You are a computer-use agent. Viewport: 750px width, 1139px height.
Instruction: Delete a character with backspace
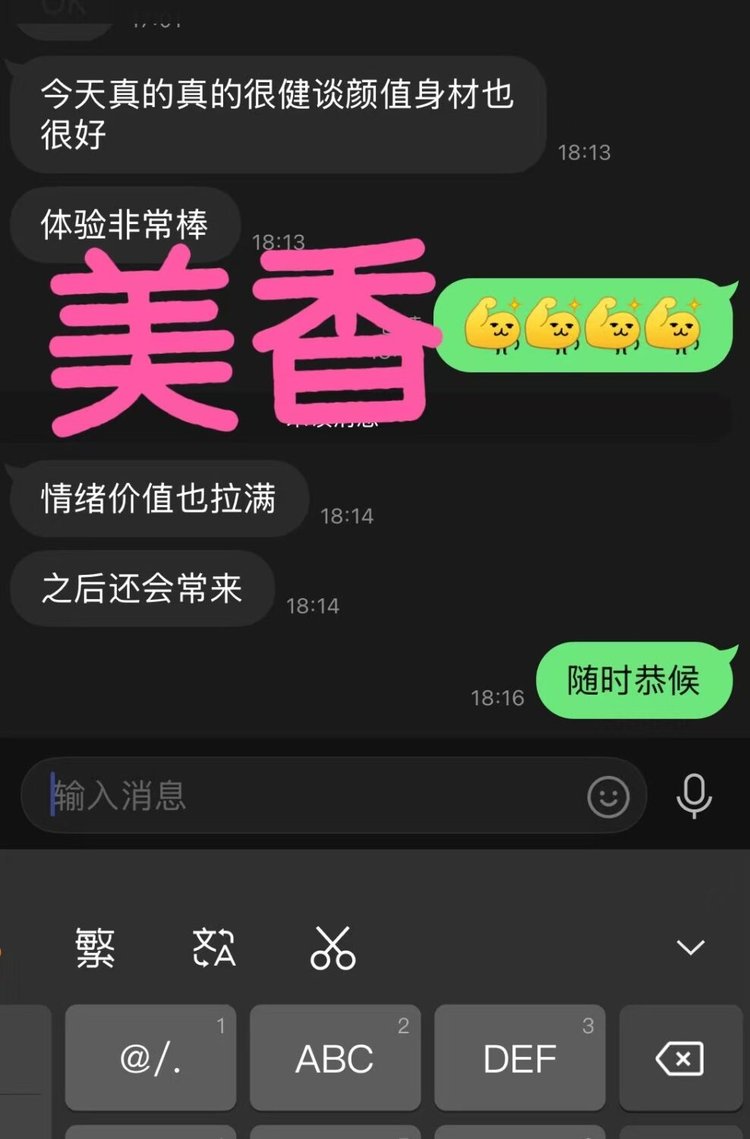[680, 1058]
